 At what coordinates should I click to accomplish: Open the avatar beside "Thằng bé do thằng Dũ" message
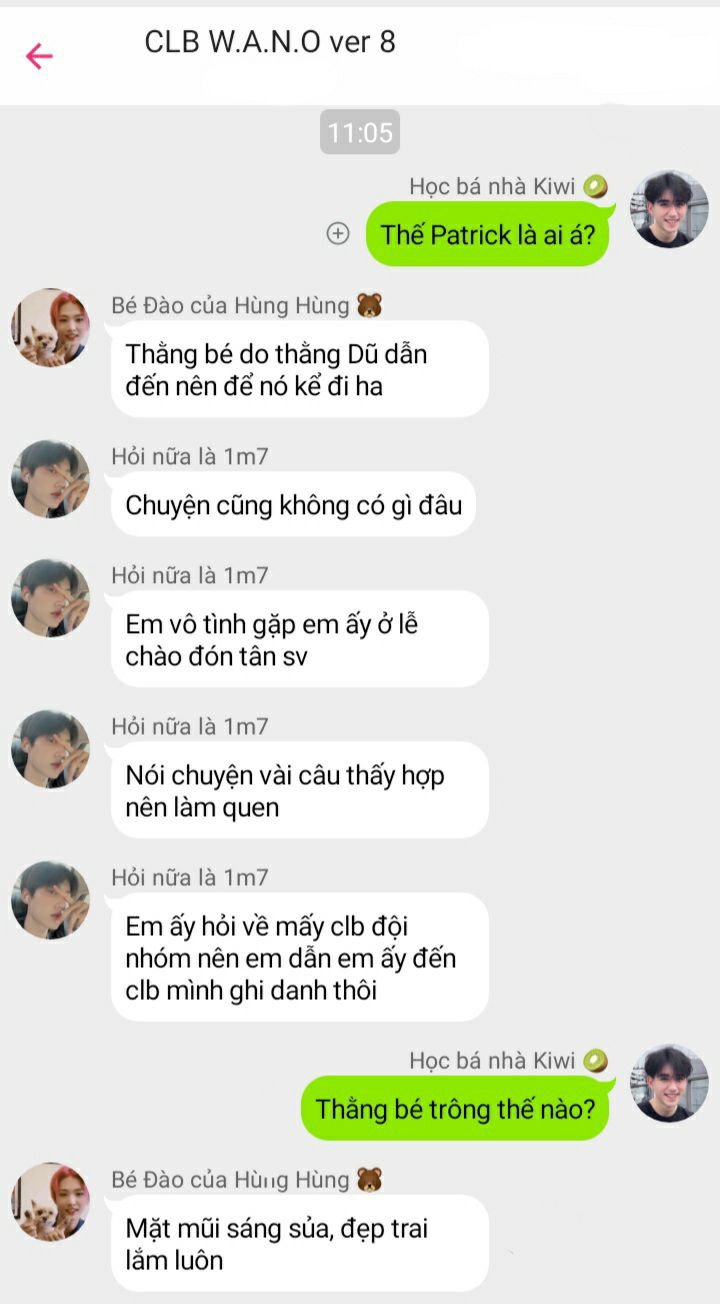(x=50, y=328)
